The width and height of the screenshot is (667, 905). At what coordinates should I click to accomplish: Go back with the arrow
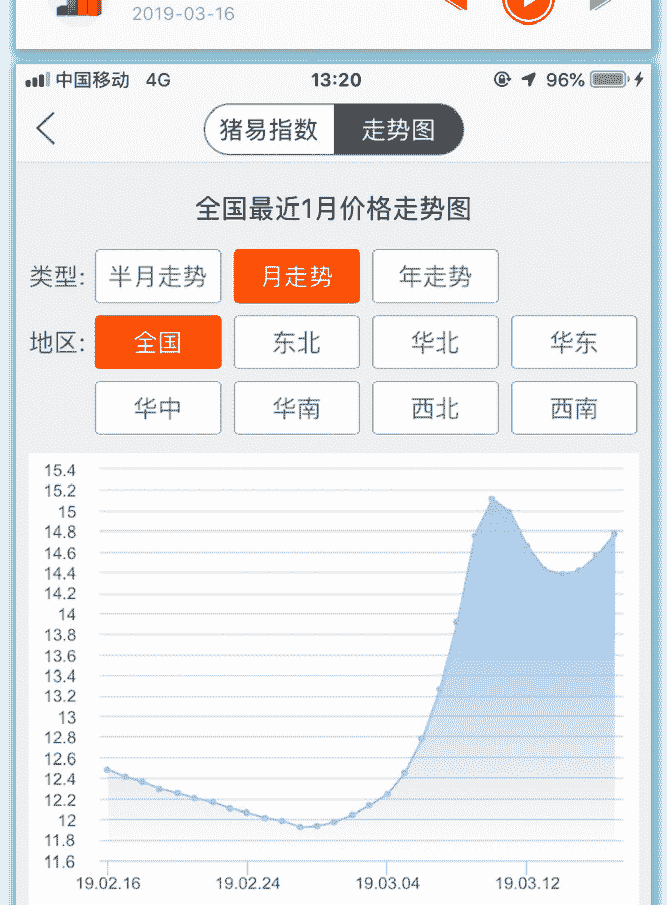point(46,129)
